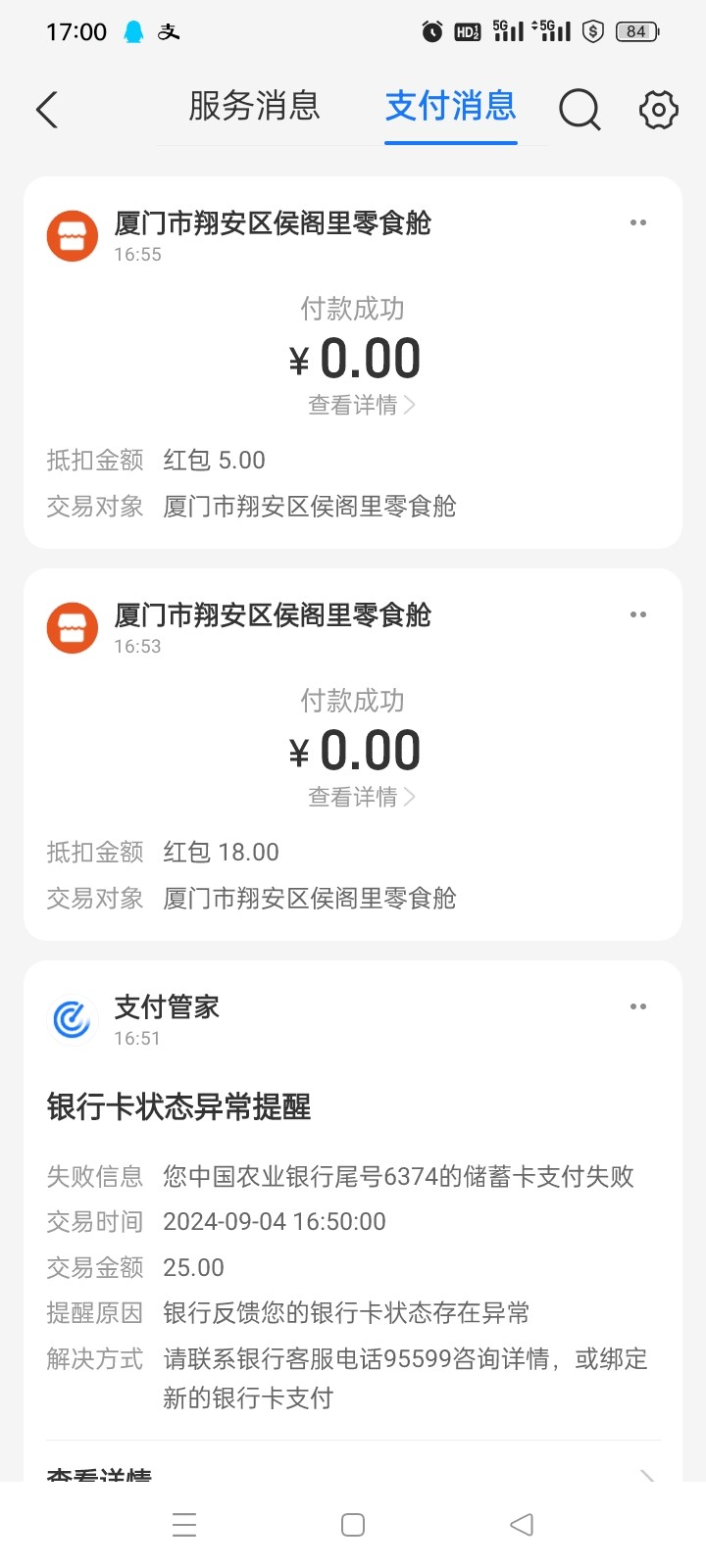Select the 支付消息 tab
Image resolution: width=706 pixels, height=1568 pixels.
[450, 107]
